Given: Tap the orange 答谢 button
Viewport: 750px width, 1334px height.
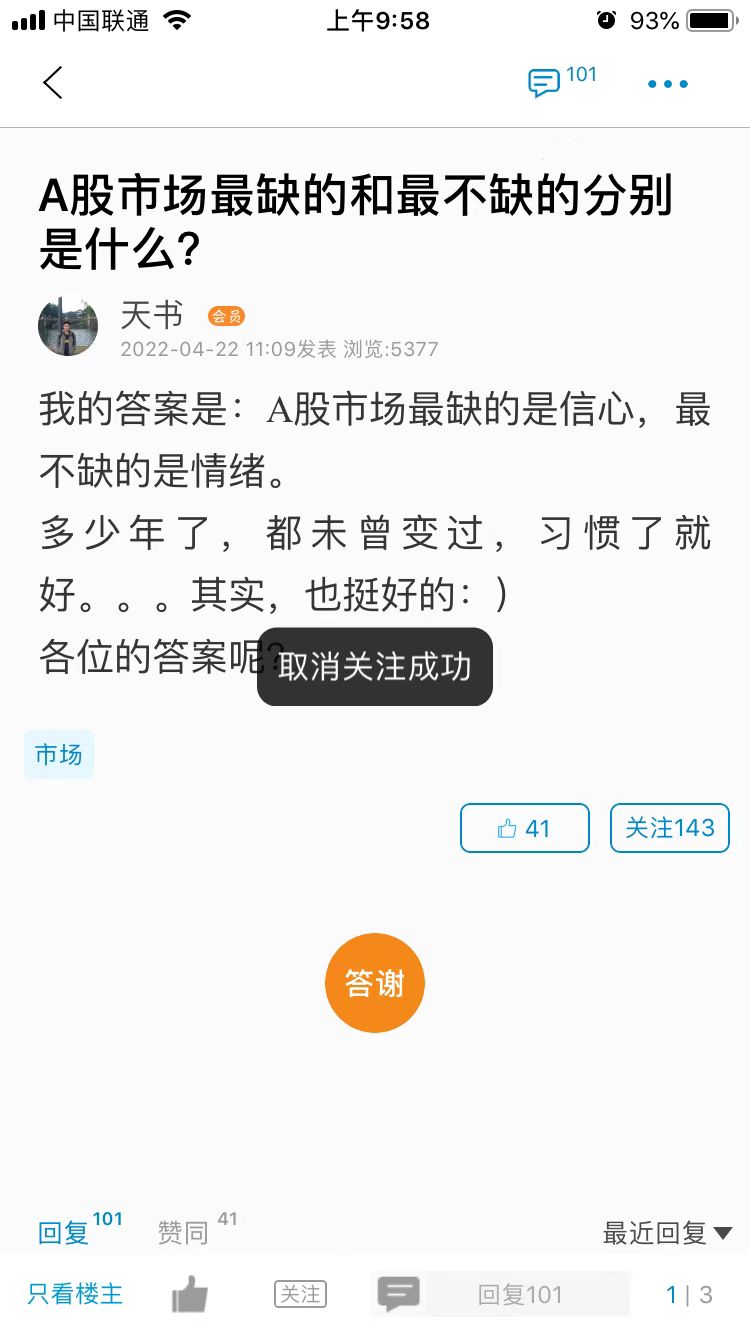Looking at the screenshot, I should click(375, 983).
